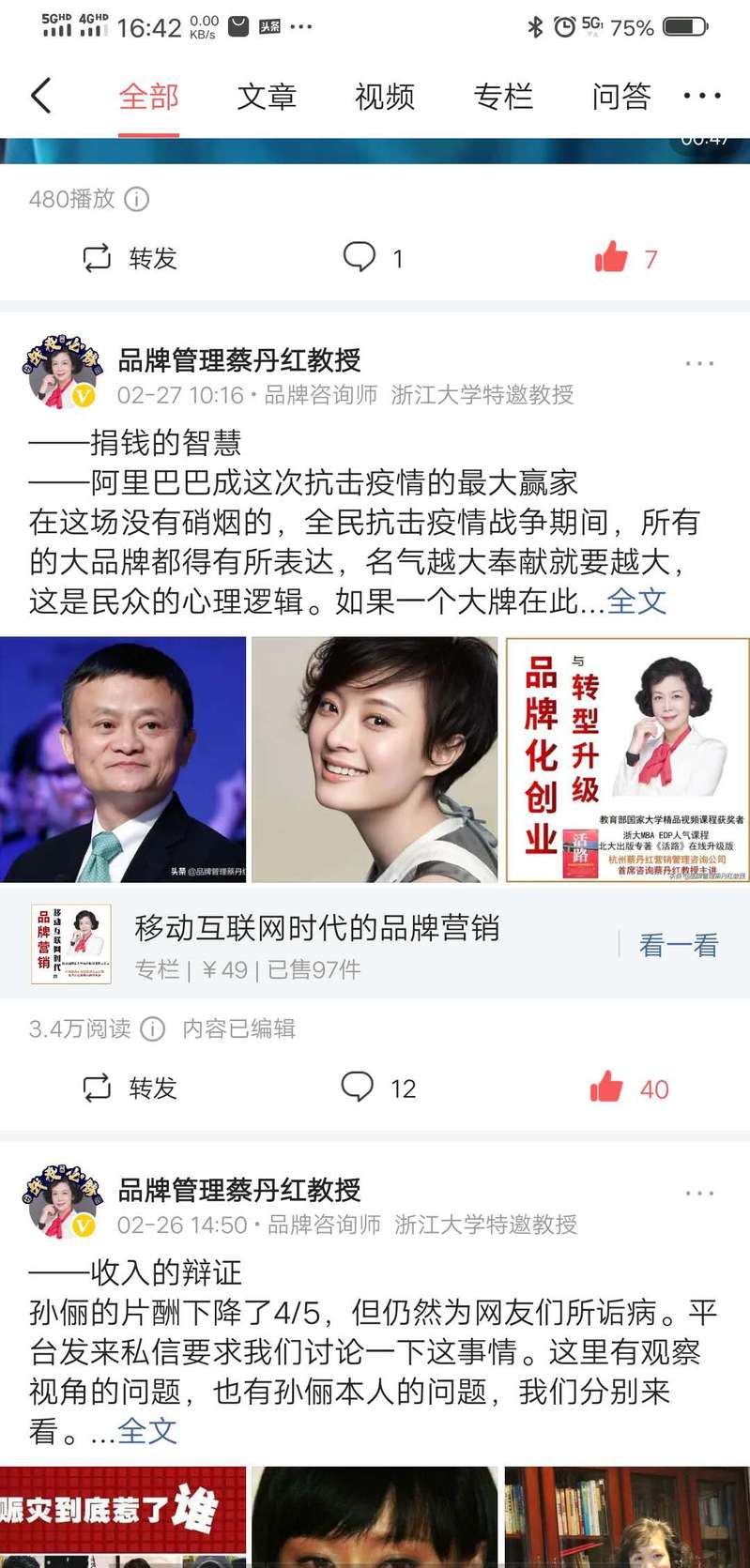Open the more options of the 02-26 14:50 post
This screenshot has height=1568, width=750.
point(699,1194)
